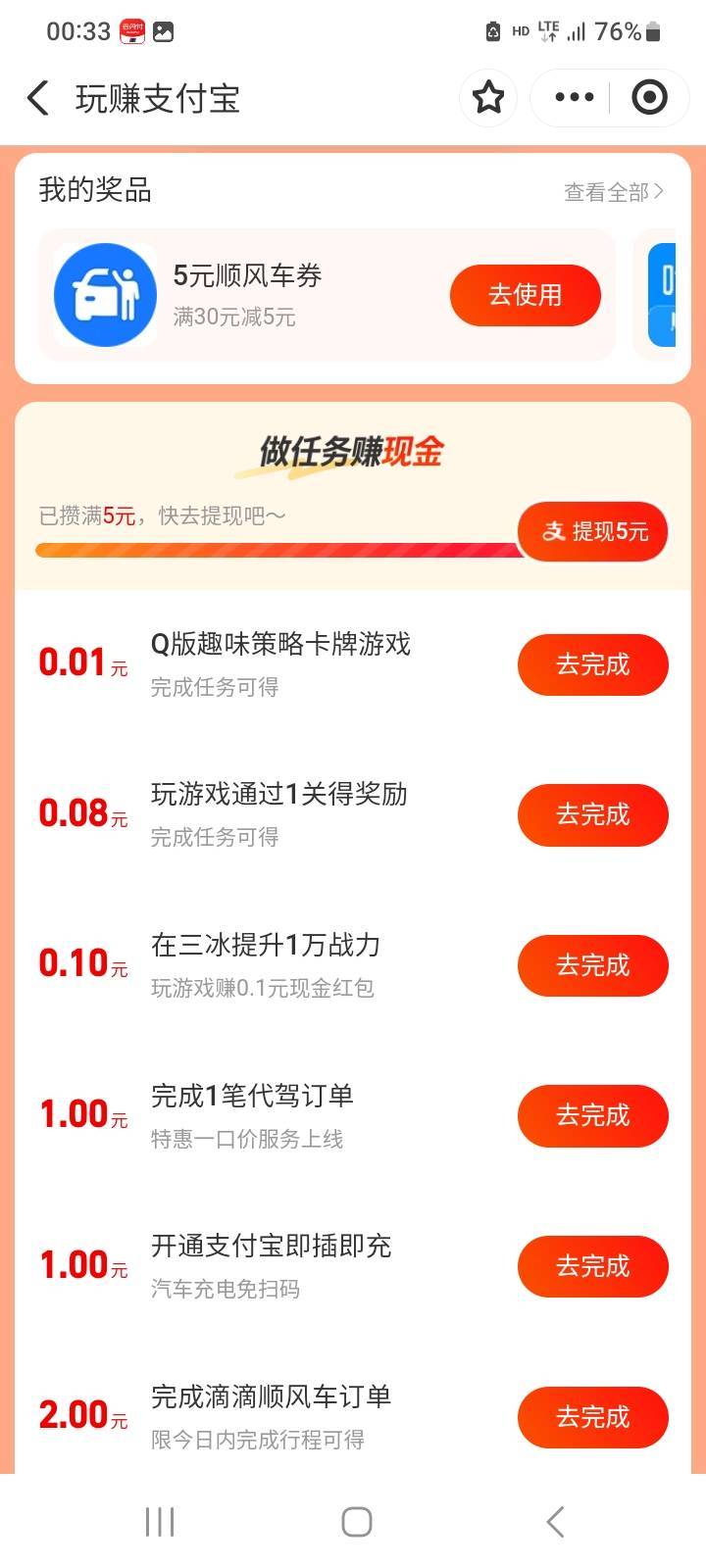Start the 完成滴滴顺风车订单 task
This screenshot has height=1568, width=706.
point(593,1417)
